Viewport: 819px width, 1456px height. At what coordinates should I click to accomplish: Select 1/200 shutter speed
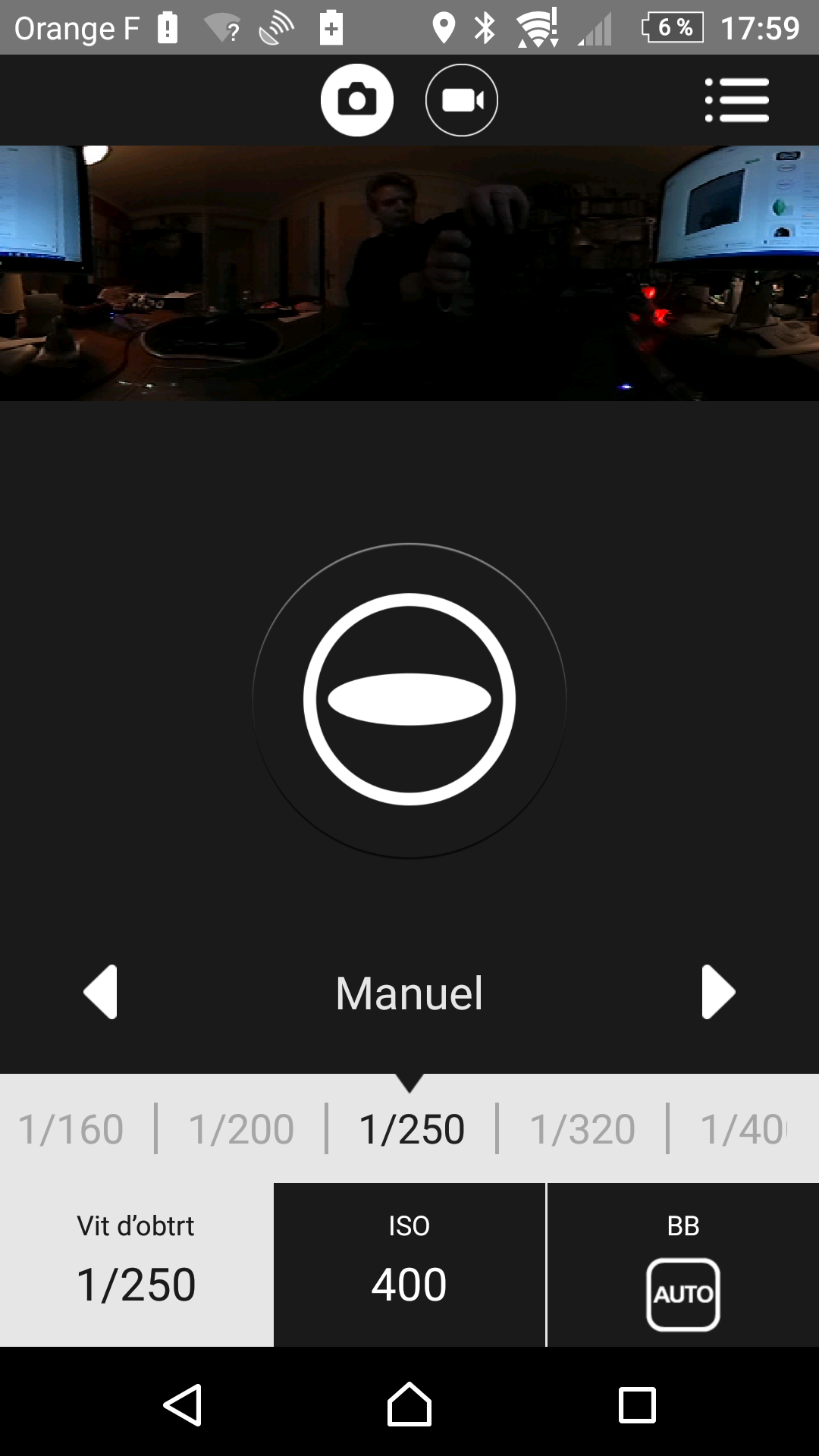pyautogui.click(x=241, y=1129)
